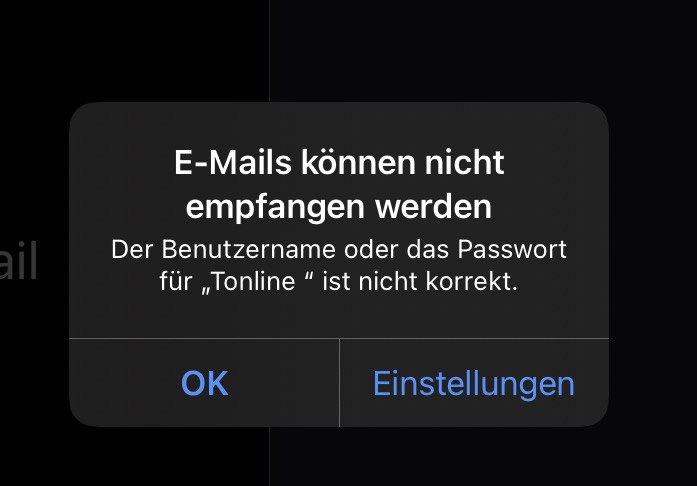The image size is (697, 486).
Task: Dismiss the mail error with OK
Action: click(x=205, y=383)
